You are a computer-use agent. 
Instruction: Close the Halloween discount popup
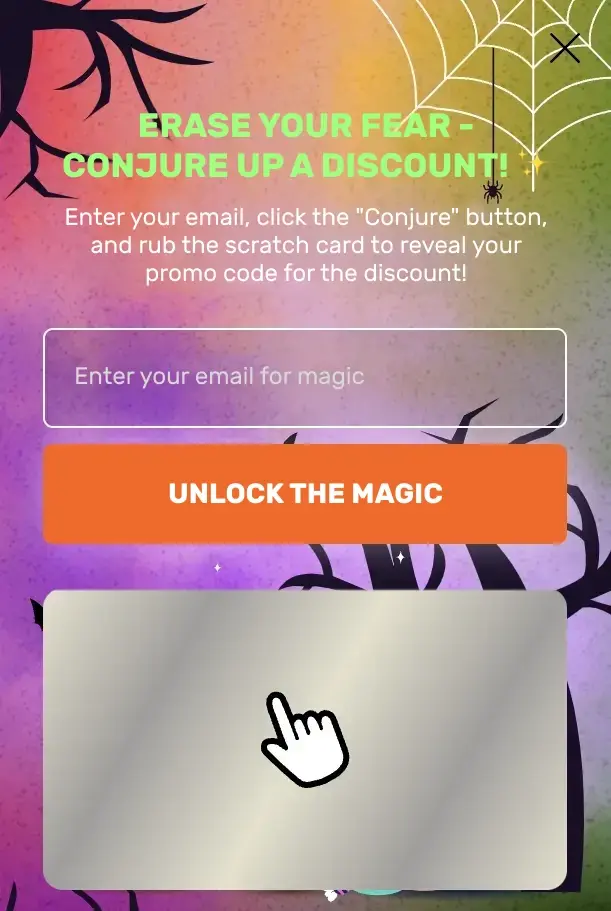click(565, 48)
